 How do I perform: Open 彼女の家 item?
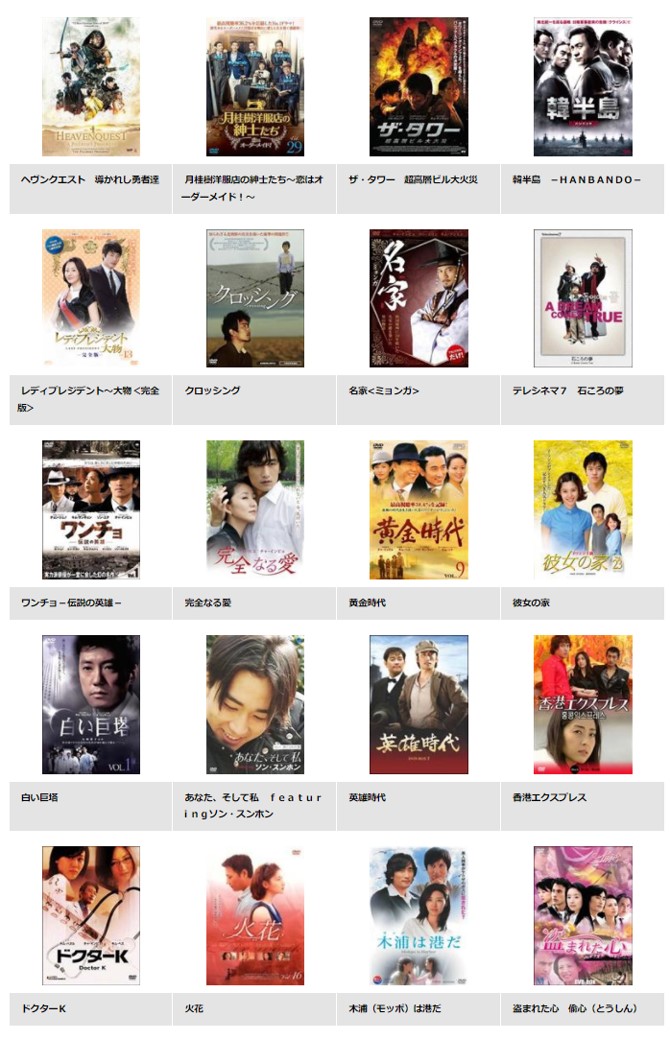click(583, 510)
